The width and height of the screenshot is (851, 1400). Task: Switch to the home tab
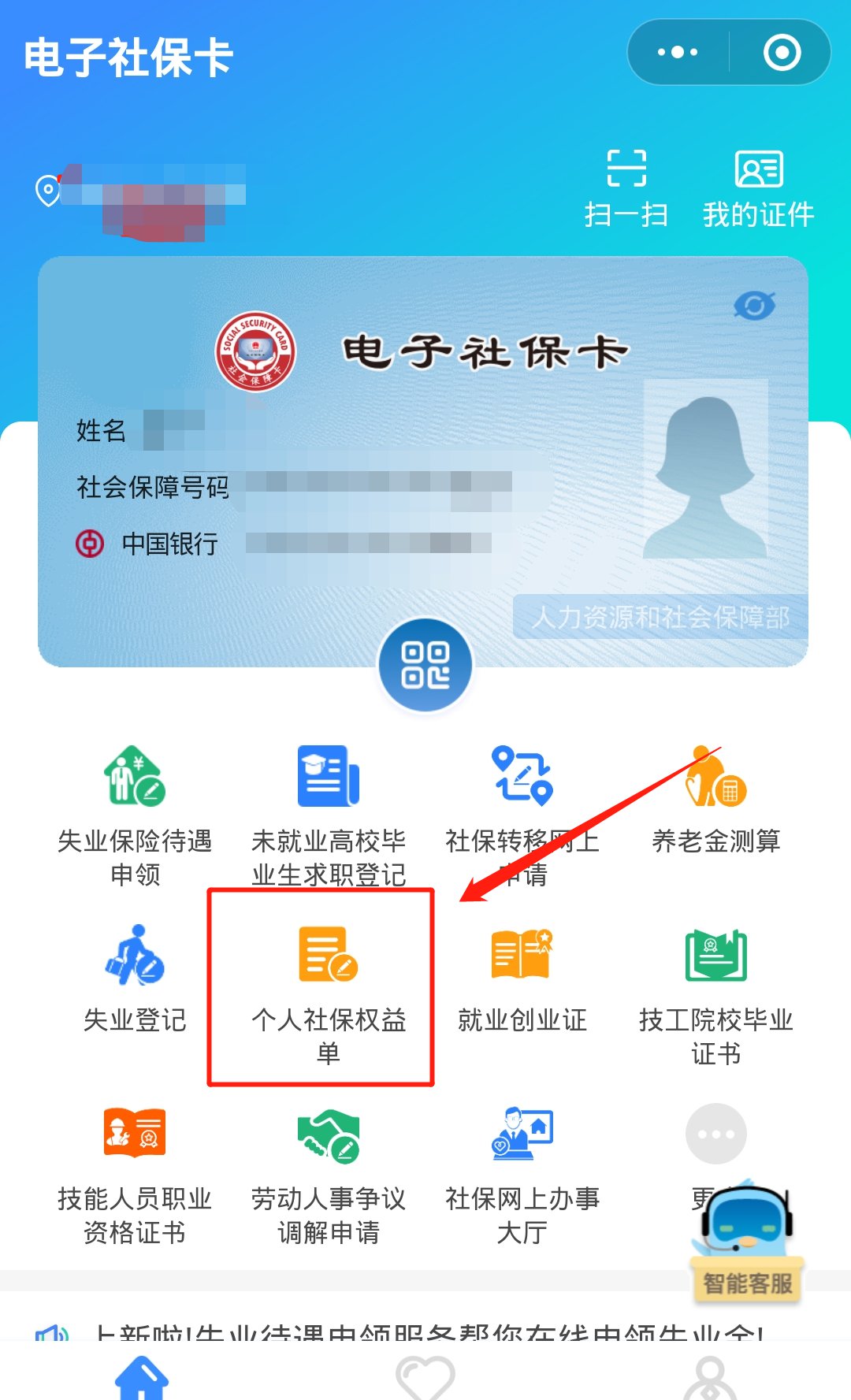point(142,1377)
